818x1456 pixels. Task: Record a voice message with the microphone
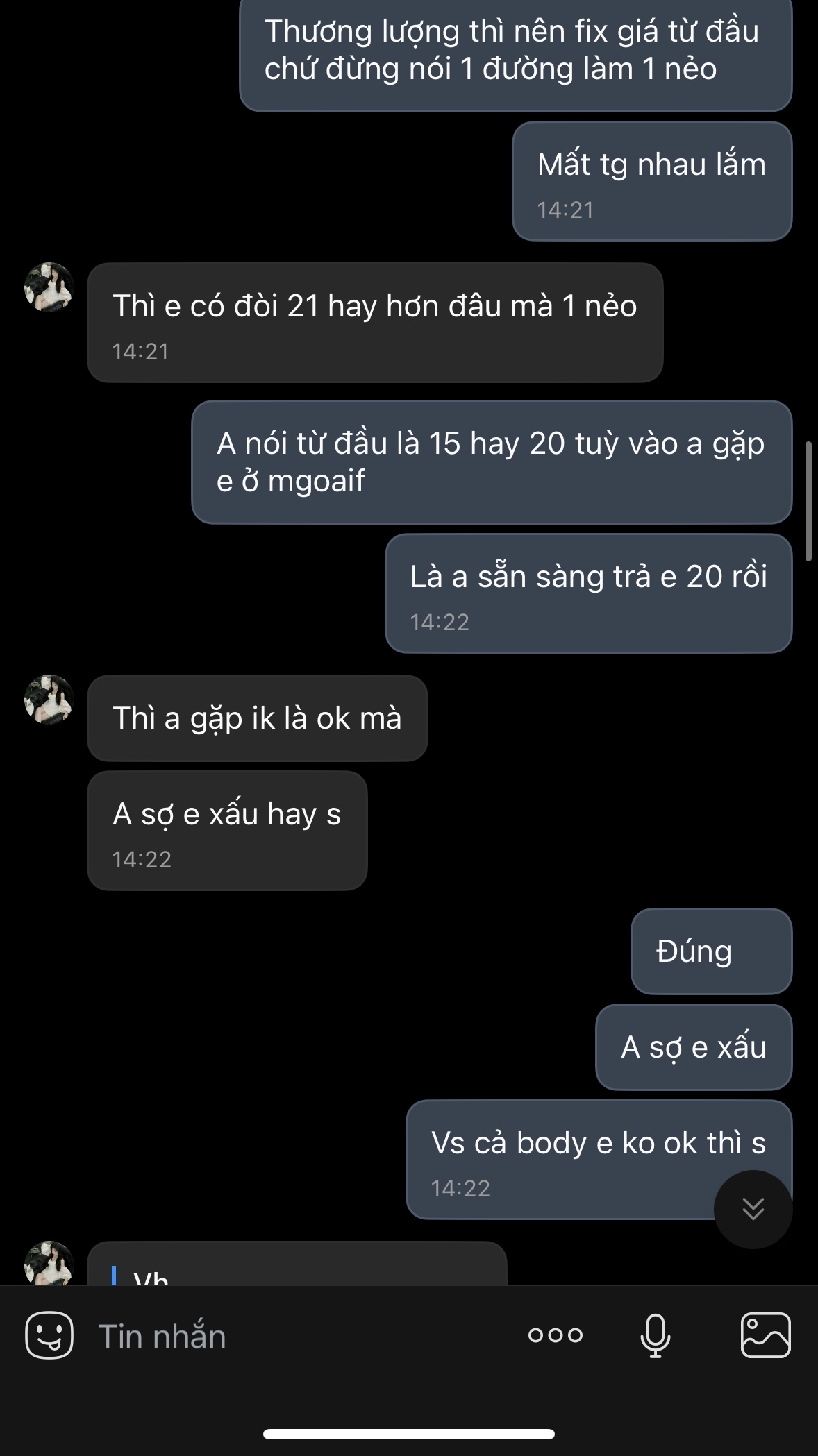(655, 1335)
